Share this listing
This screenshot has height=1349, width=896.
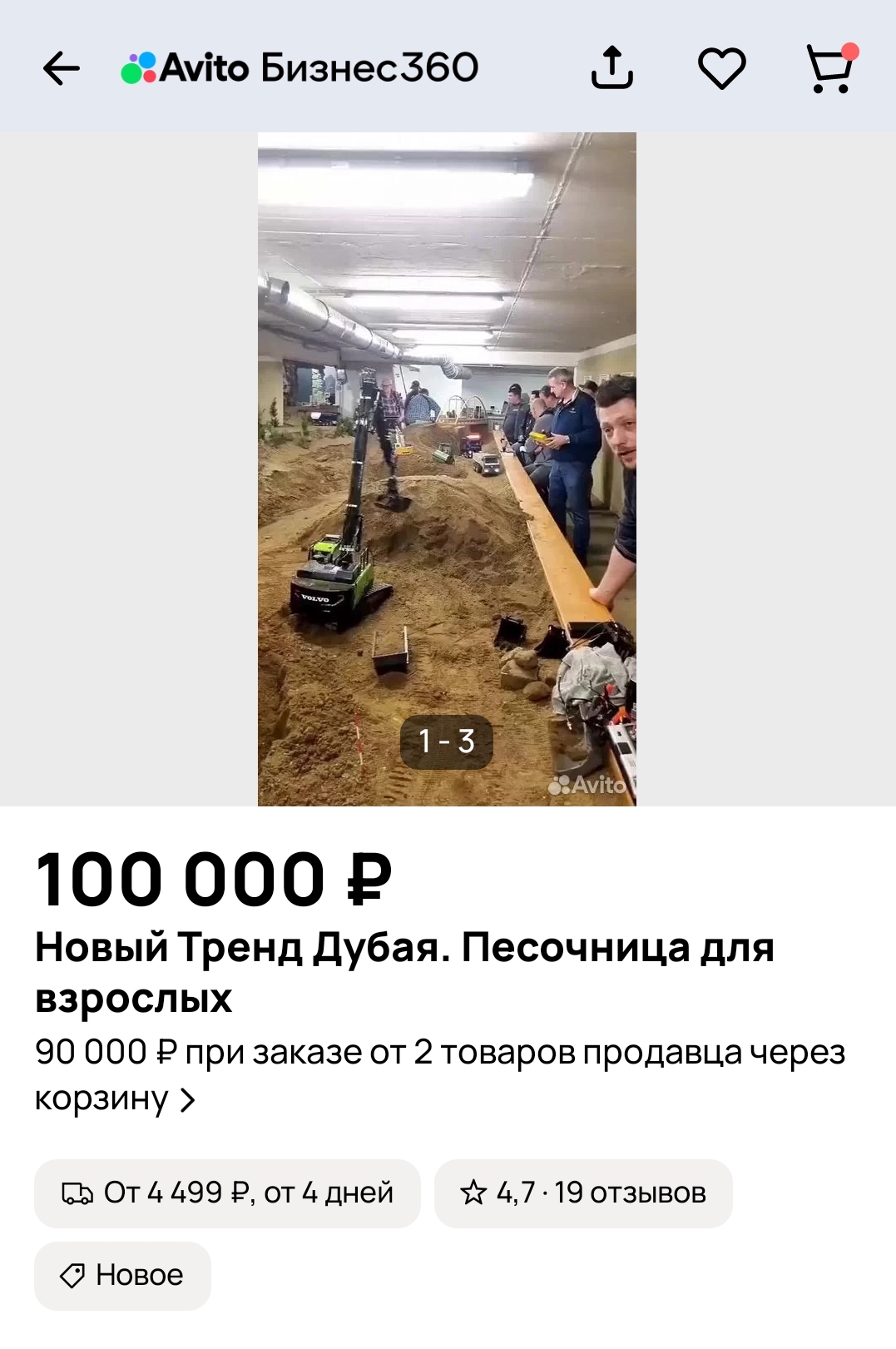(612, 67)
